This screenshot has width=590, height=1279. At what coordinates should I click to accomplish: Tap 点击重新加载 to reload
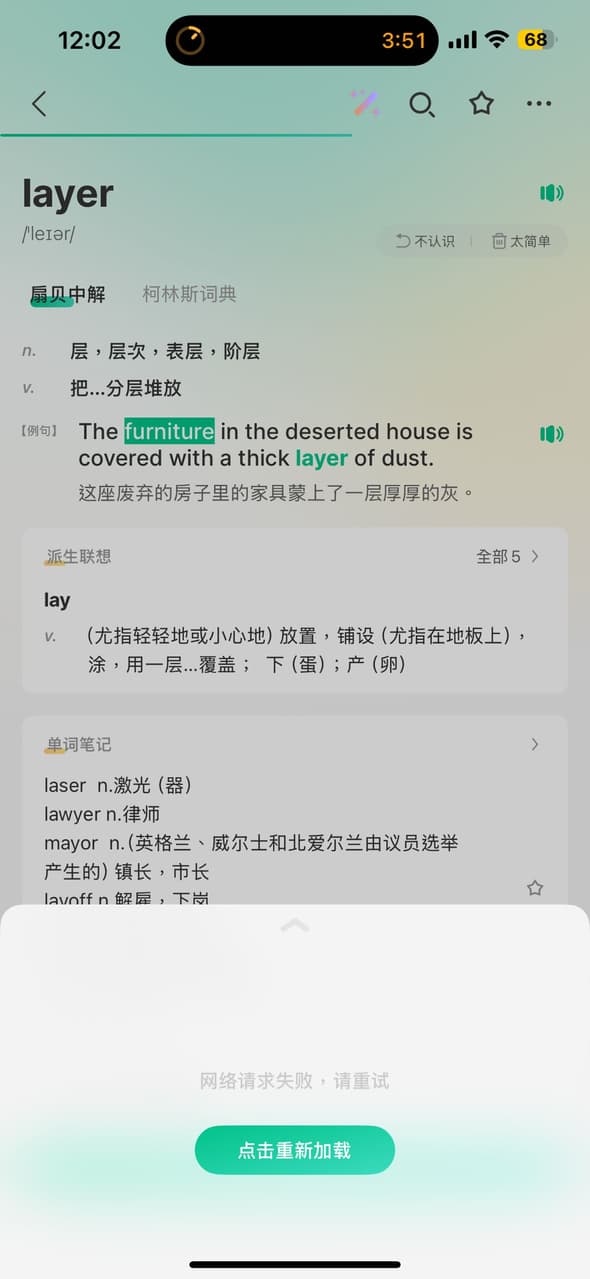pos(295,1150)
